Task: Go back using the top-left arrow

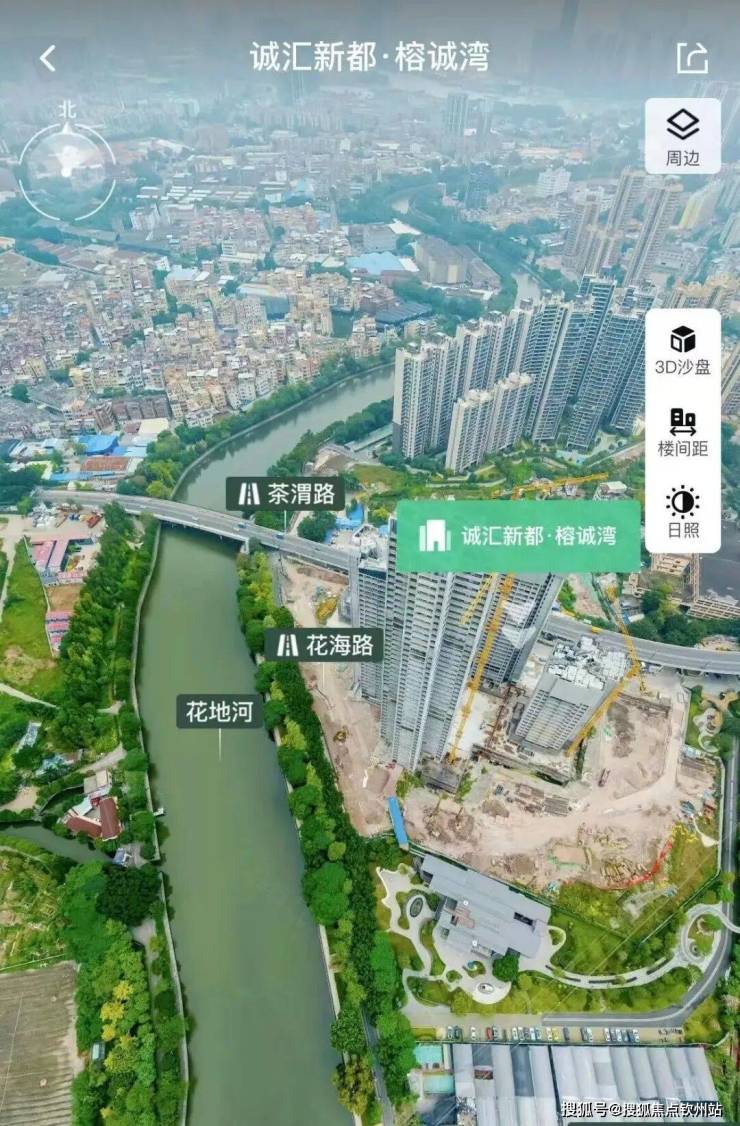Action: (x=47, y=58)
